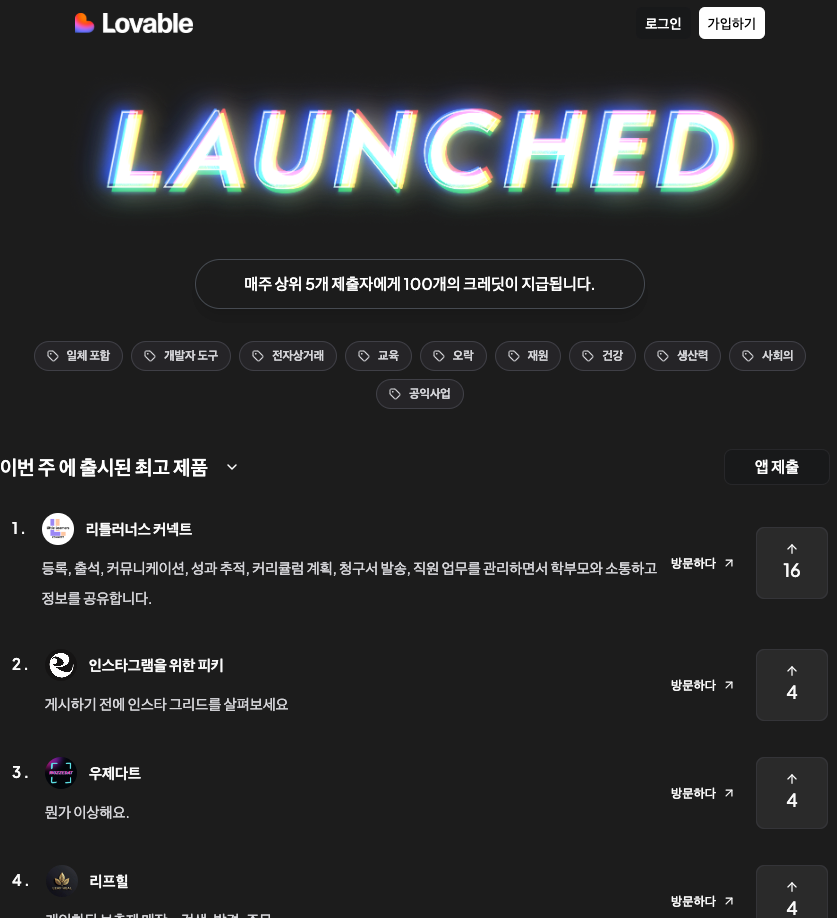Choose the 전자상거래 tag chip

(x=288, y=356)
